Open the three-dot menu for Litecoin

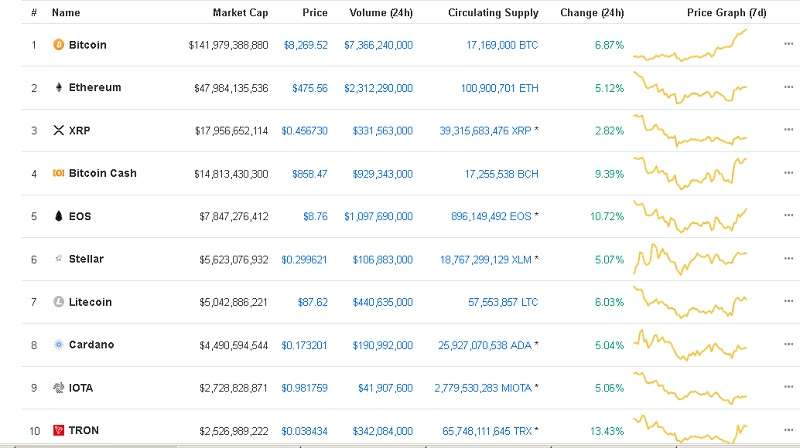788,302
